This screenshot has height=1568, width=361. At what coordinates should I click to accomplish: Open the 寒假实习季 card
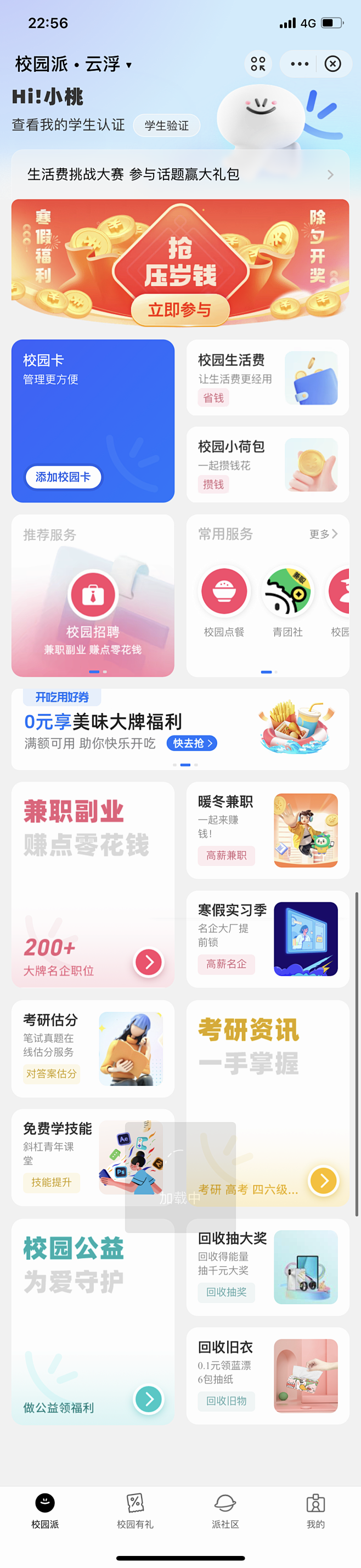[267, 938]
